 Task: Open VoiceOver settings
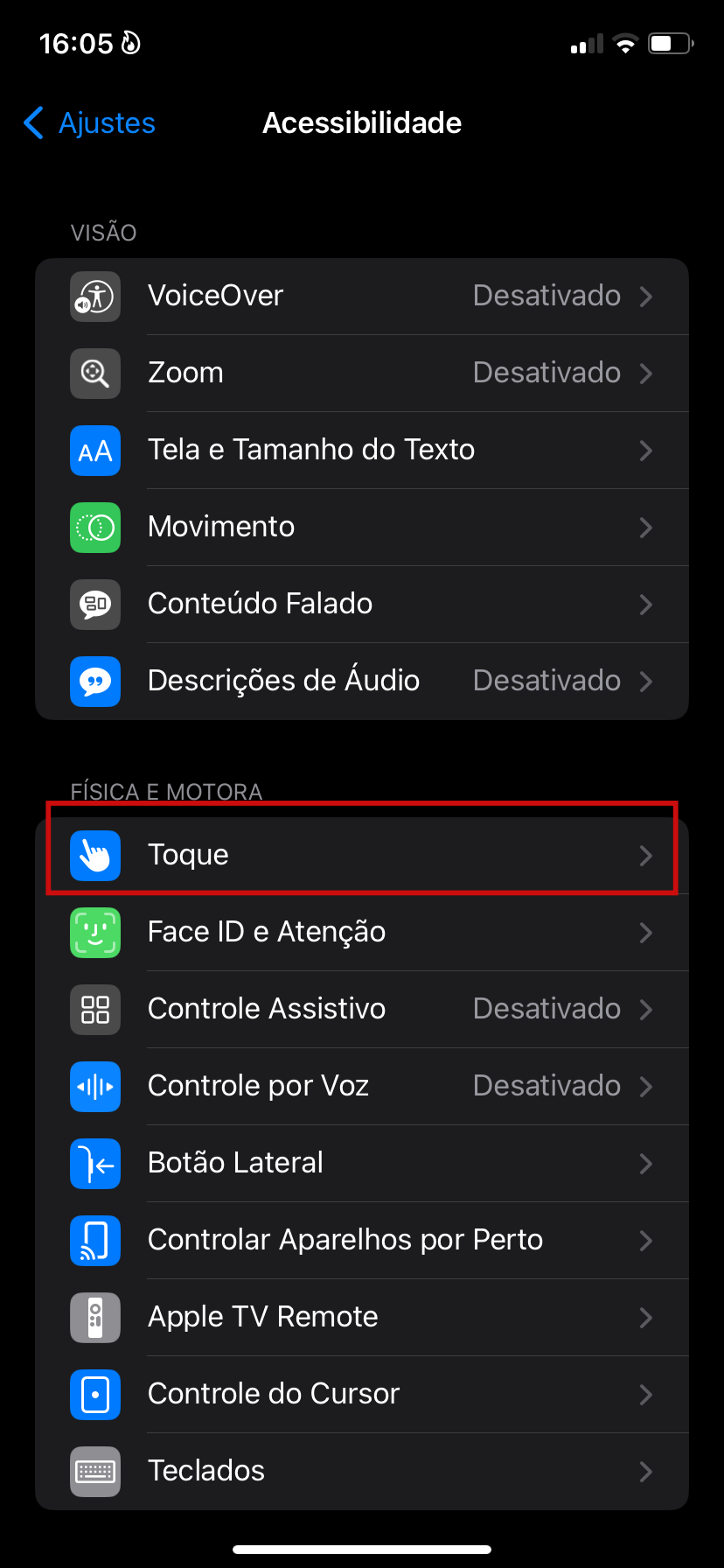click(x=362, y=296)
